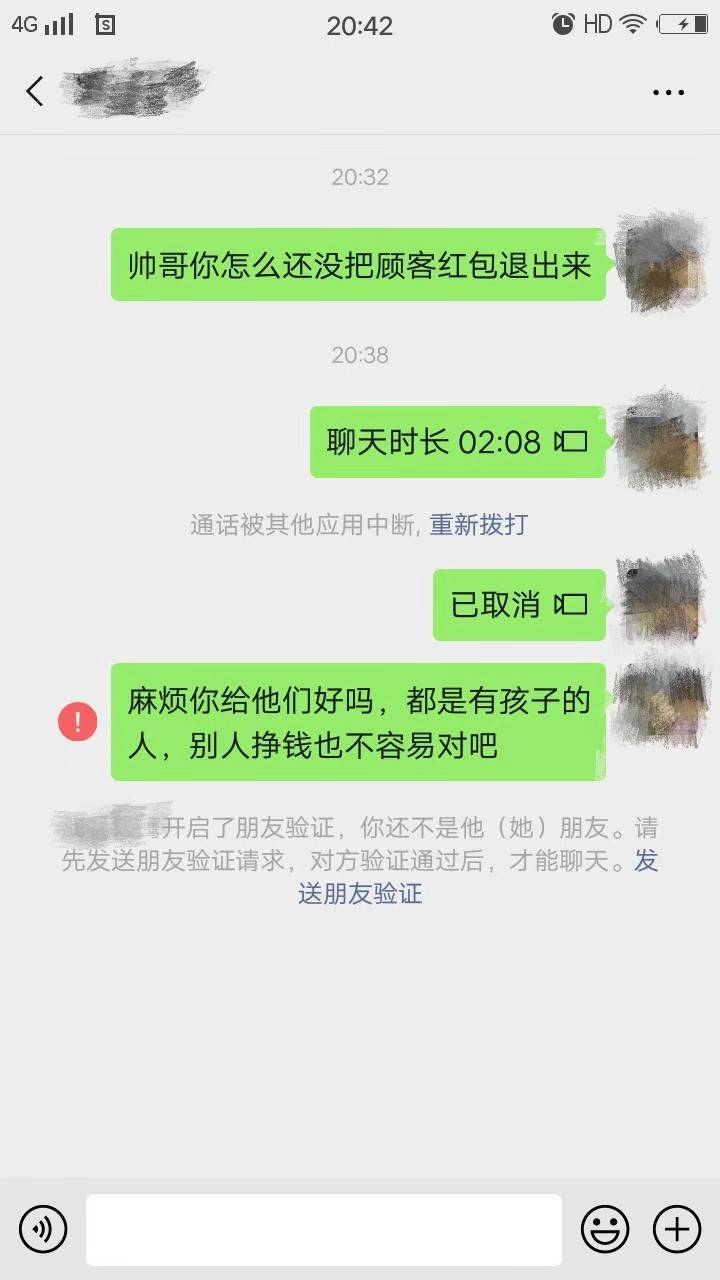Viewport: 720px width, 1280px height.
Task: Go back to the chat list
Action: tap(35, 91)
